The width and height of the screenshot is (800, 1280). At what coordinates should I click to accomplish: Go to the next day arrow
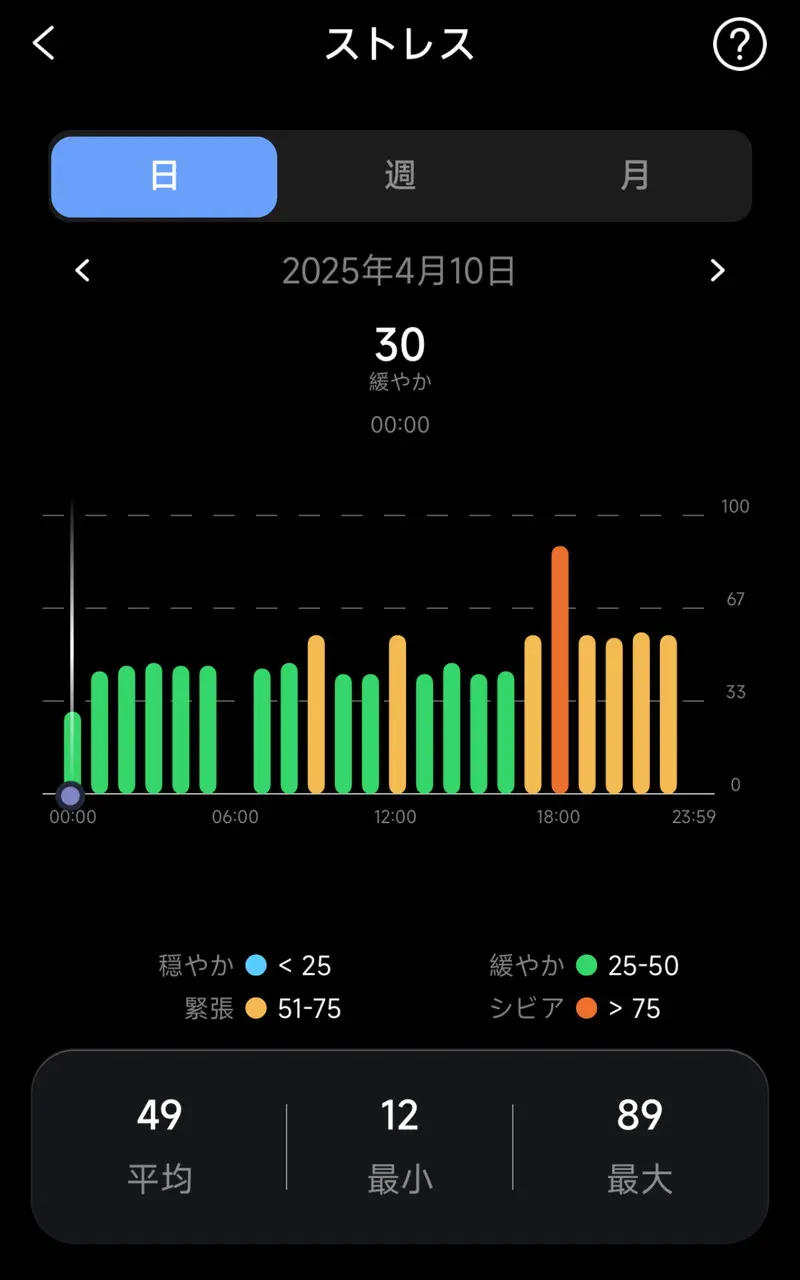point(717,270)
